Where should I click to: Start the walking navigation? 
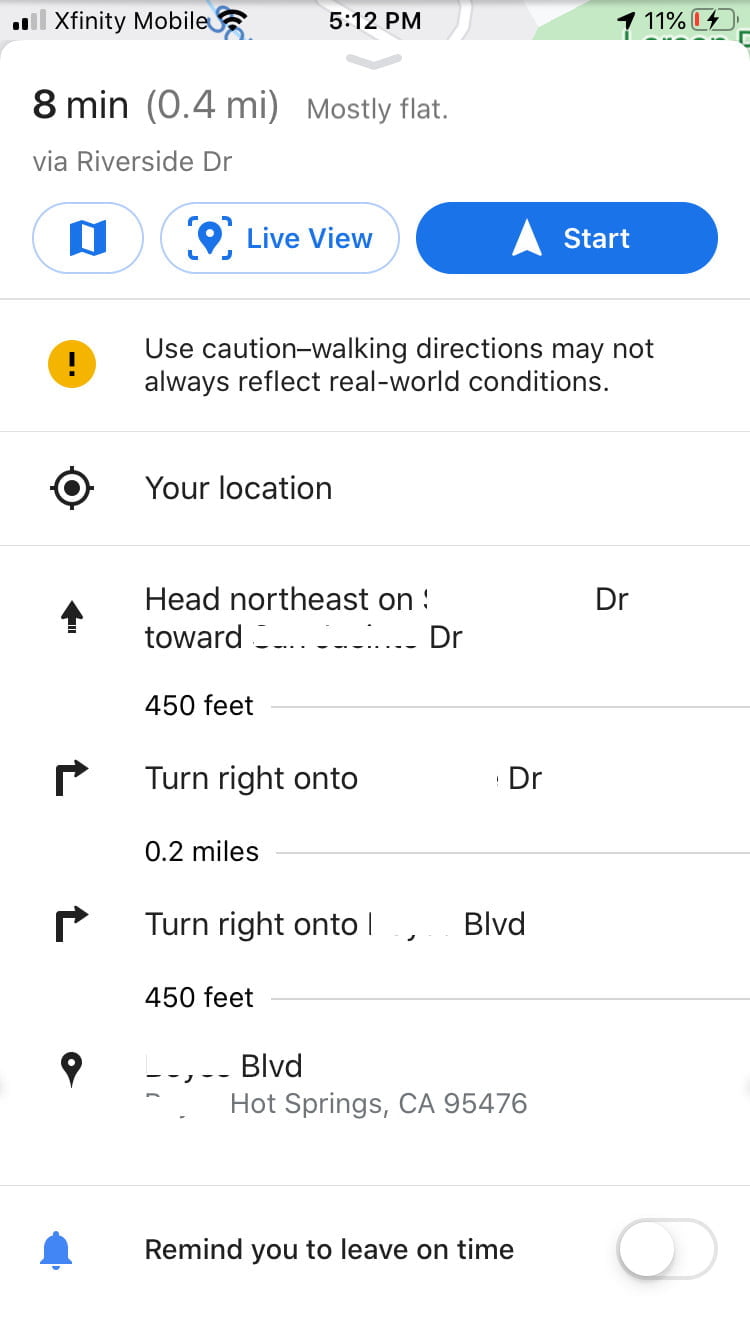567,238
